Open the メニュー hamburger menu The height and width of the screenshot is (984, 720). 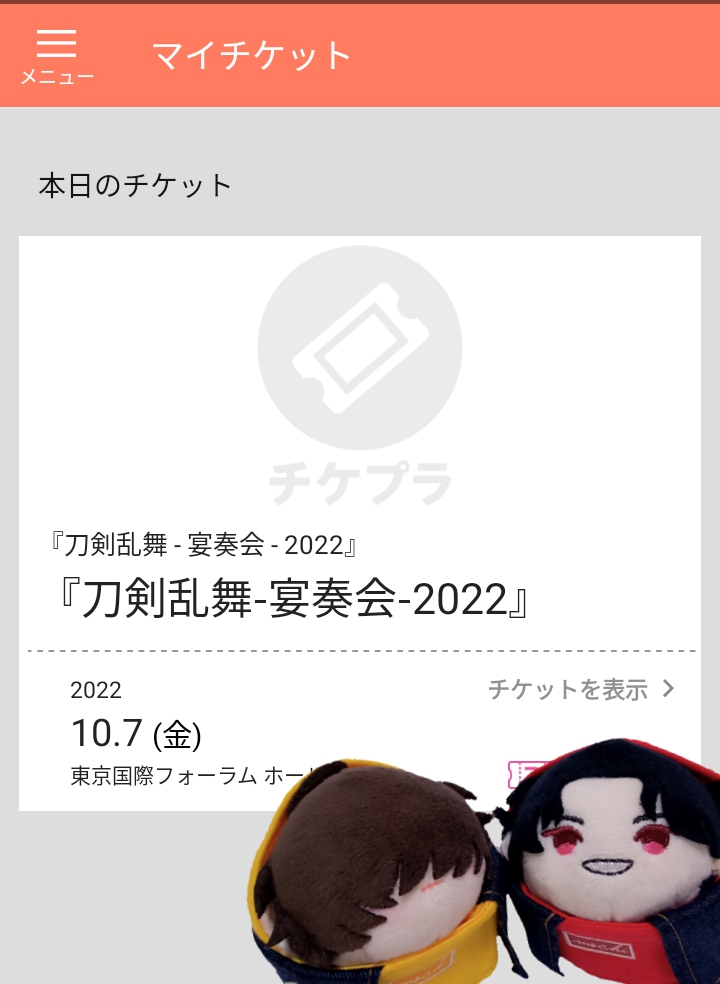pyautogui.click(x=57, y=55)
